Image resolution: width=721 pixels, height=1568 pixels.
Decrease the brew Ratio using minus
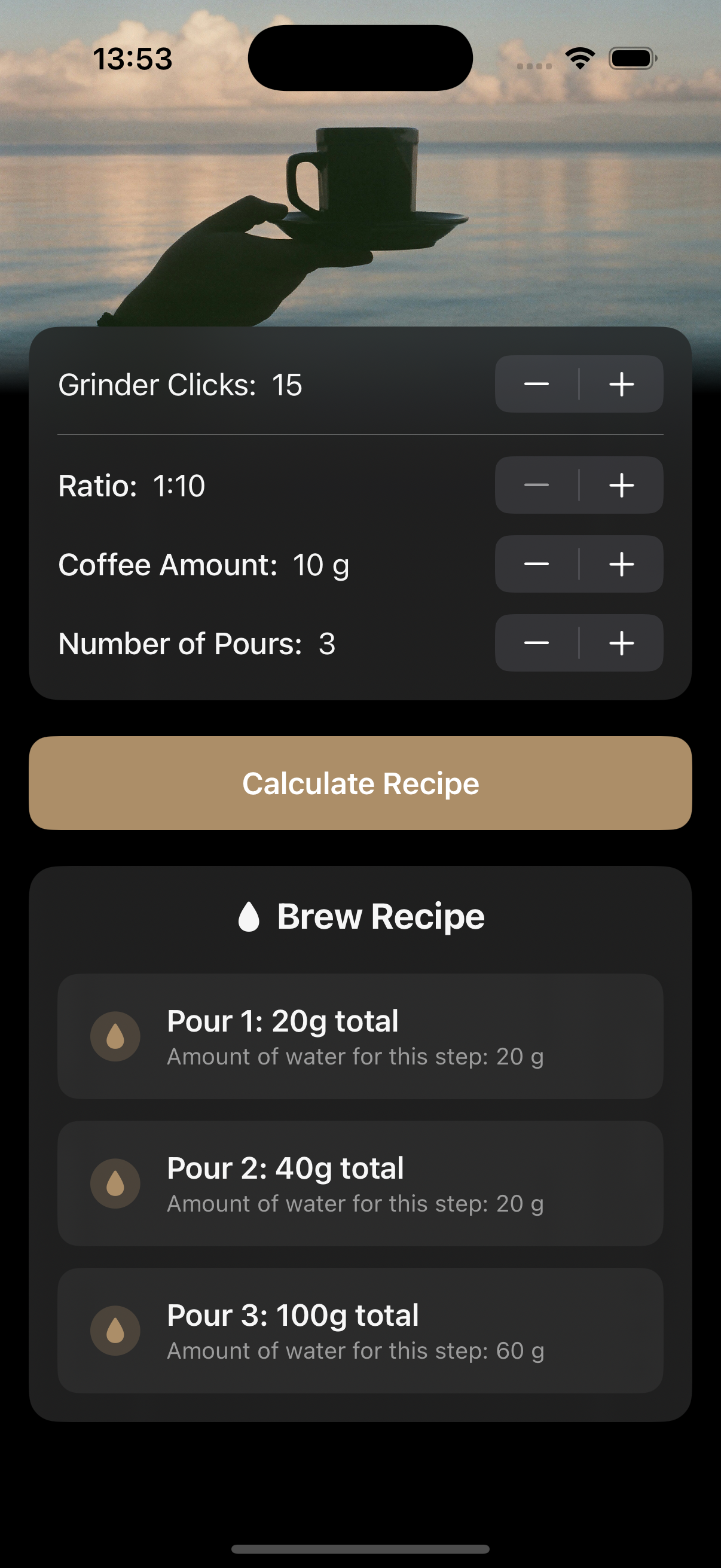click(x=537, y=485)
